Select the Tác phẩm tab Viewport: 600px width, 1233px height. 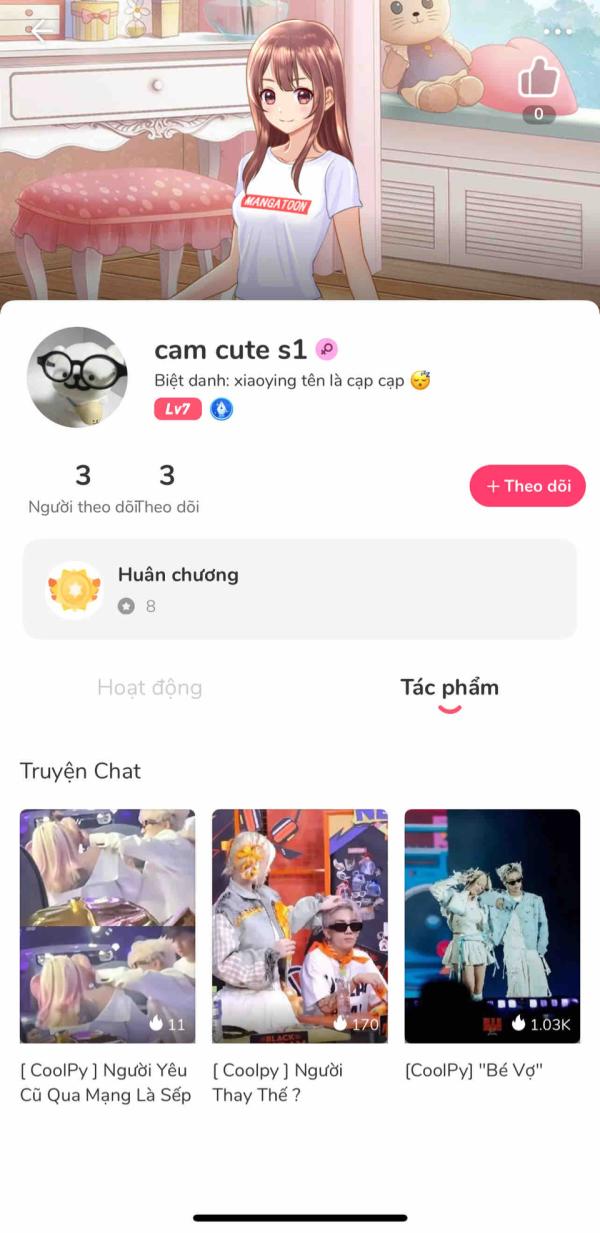449,688
